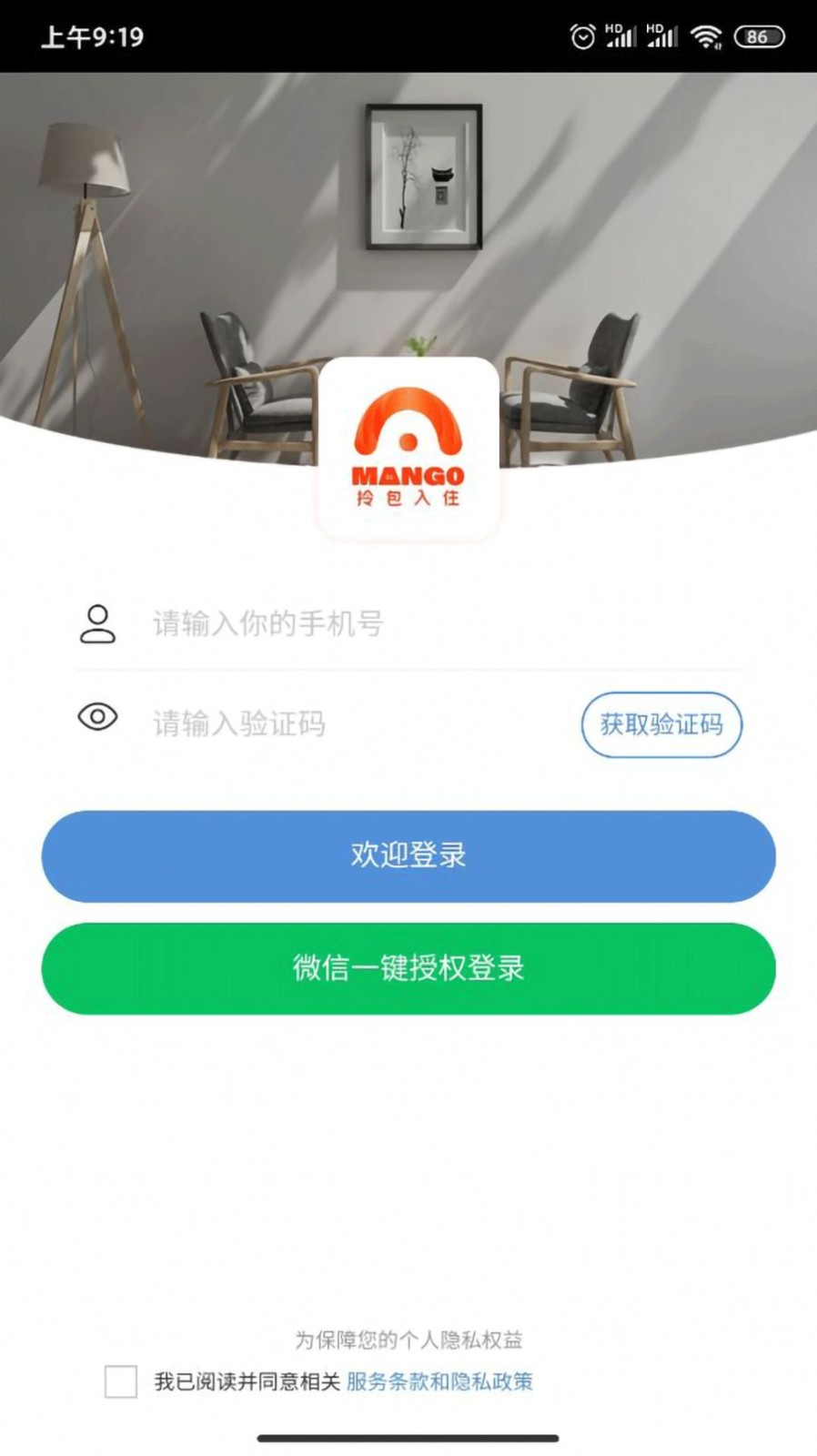Tap the first cellular signal bars icon
817x1456 pixels.
(623, 38)
